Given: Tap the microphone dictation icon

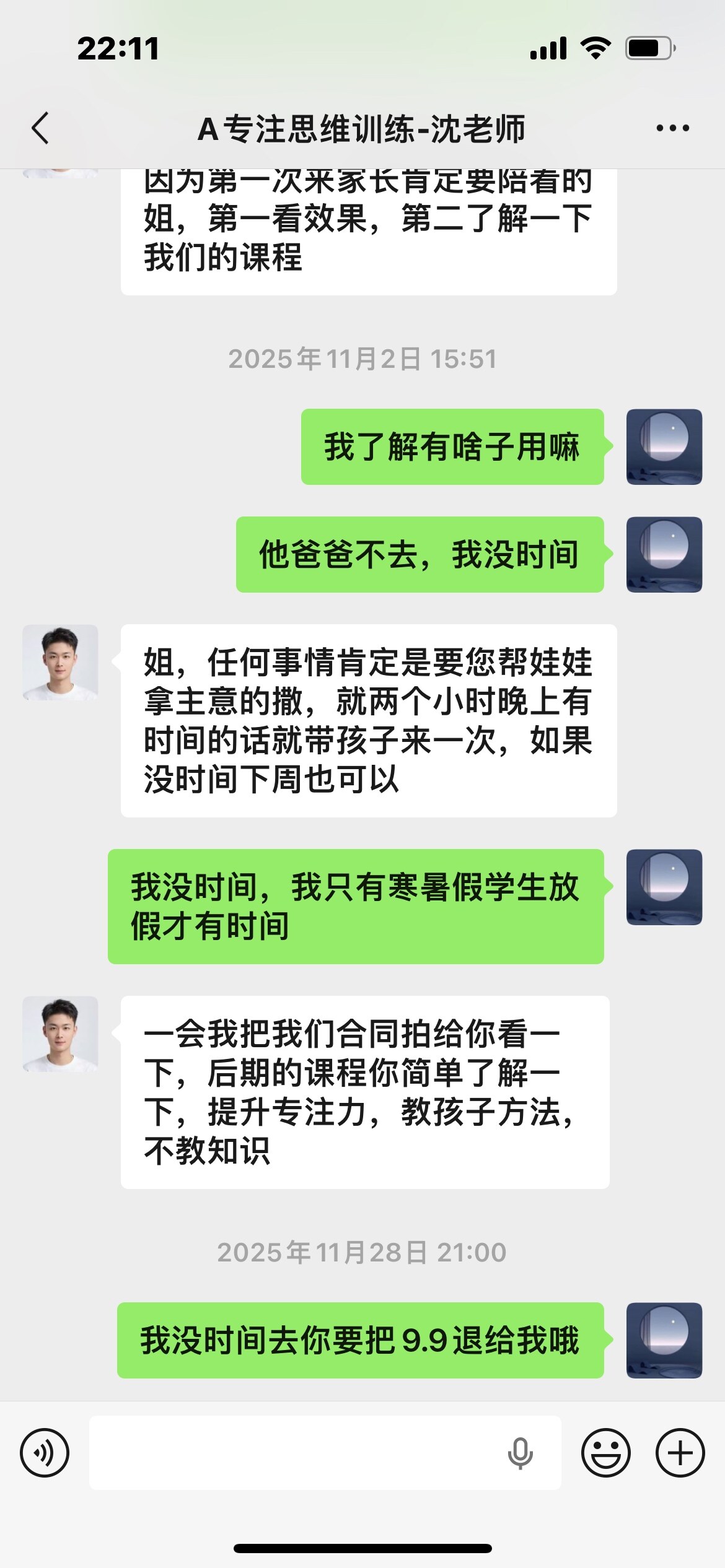Looking at the screenshot, I should point(520,1453).
